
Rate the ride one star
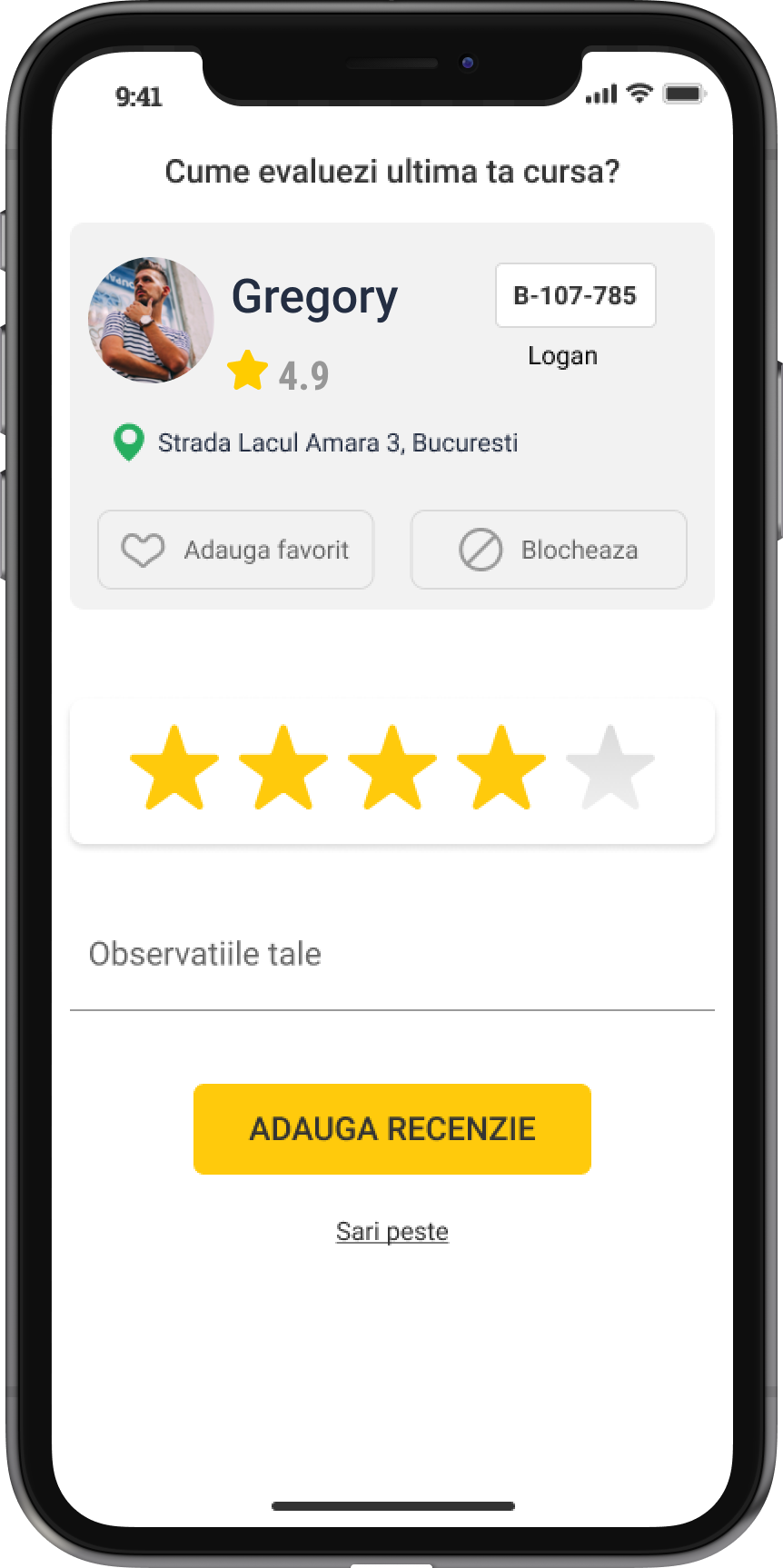point(174,769)
